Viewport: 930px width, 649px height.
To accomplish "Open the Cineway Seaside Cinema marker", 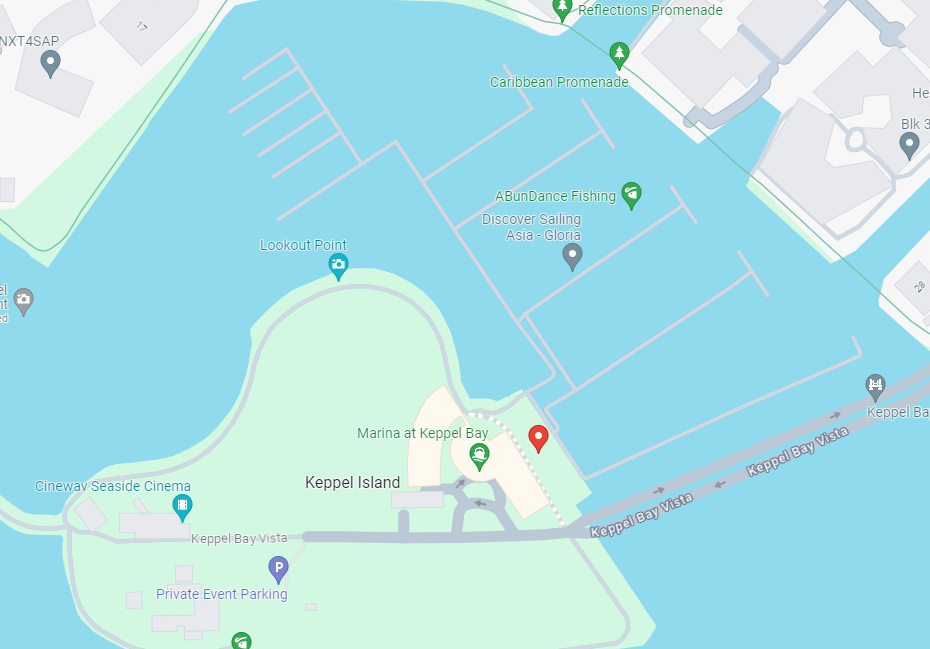I will [182, 506].
